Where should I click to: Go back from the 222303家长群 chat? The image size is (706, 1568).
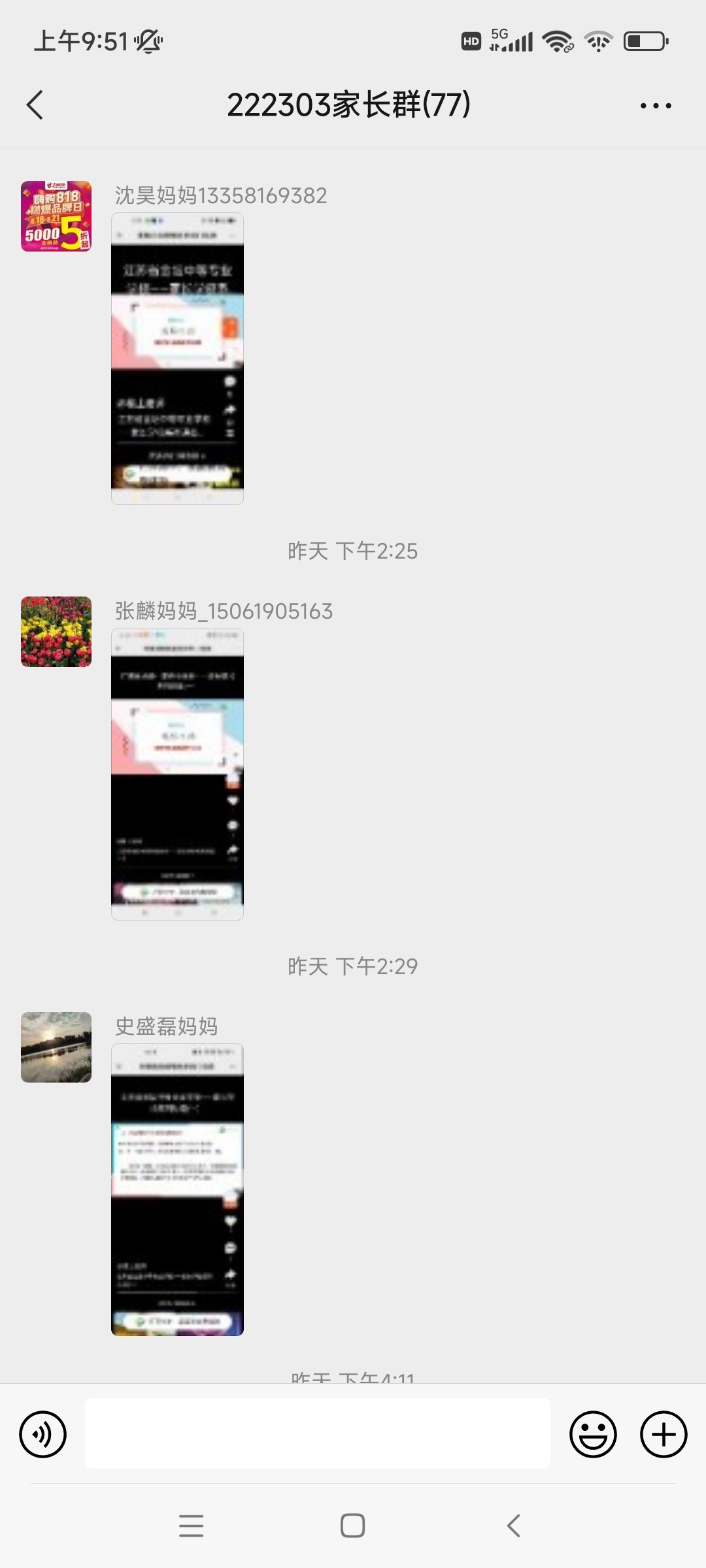pos(35,105)
